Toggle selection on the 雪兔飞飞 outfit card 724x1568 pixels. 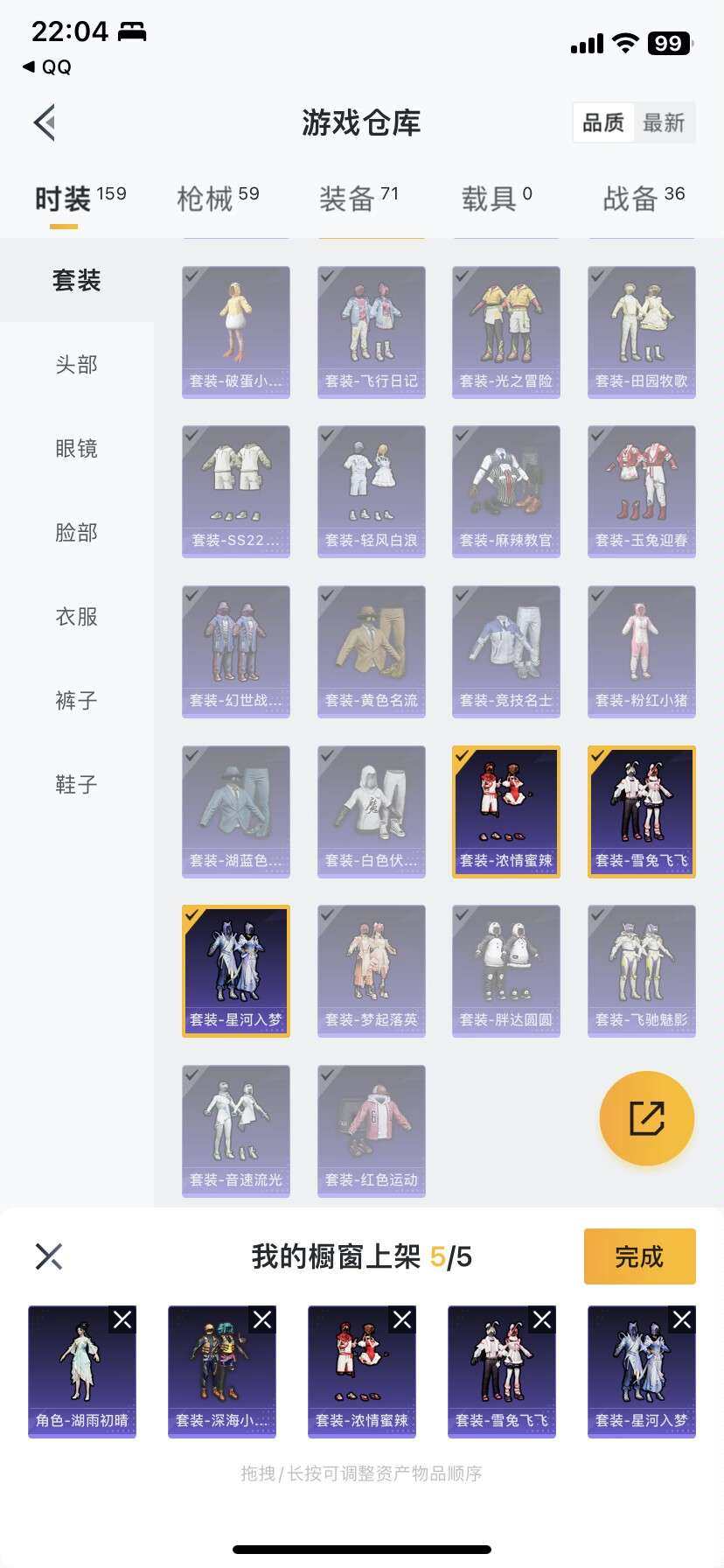point(641,811)
